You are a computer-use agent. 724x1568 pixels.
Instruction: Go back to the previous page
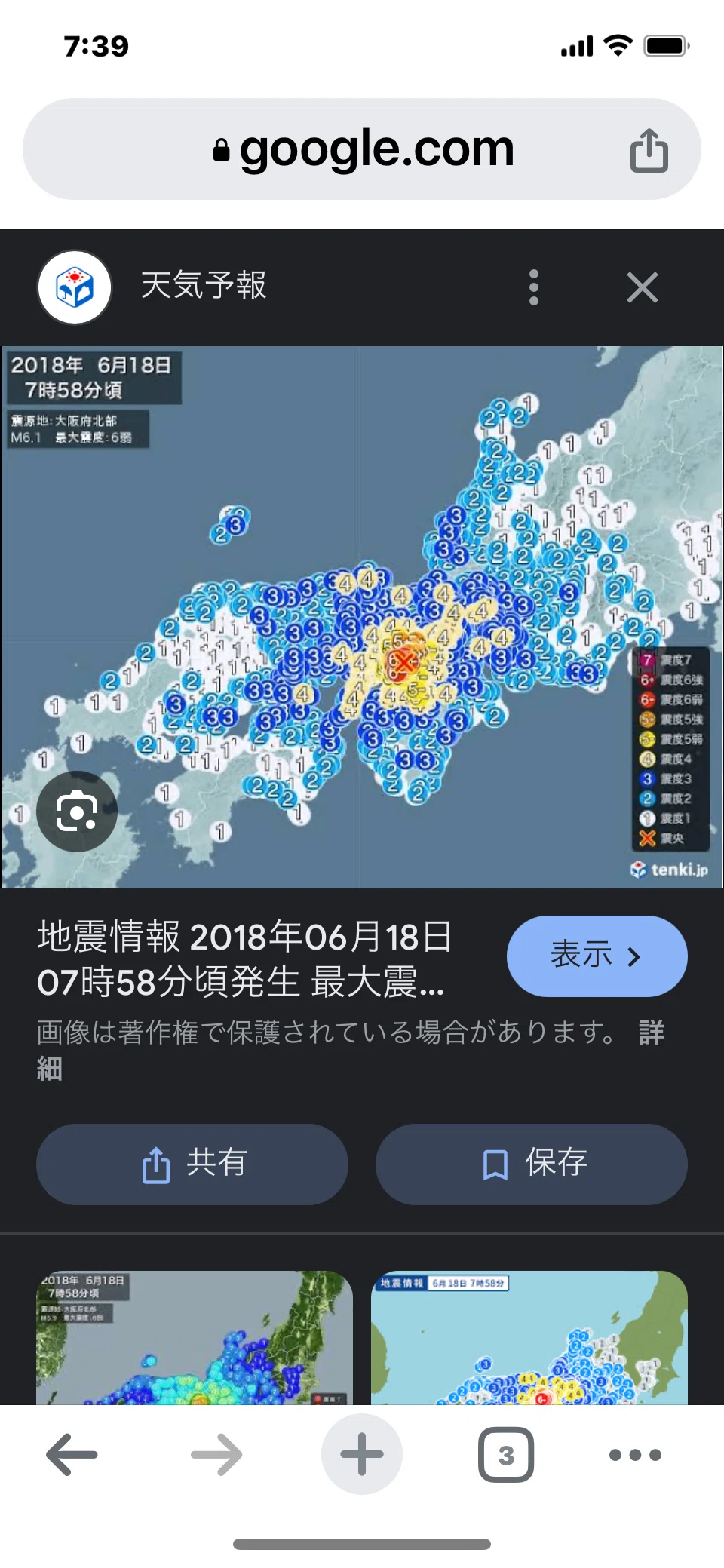click(x=72, y=1454)
